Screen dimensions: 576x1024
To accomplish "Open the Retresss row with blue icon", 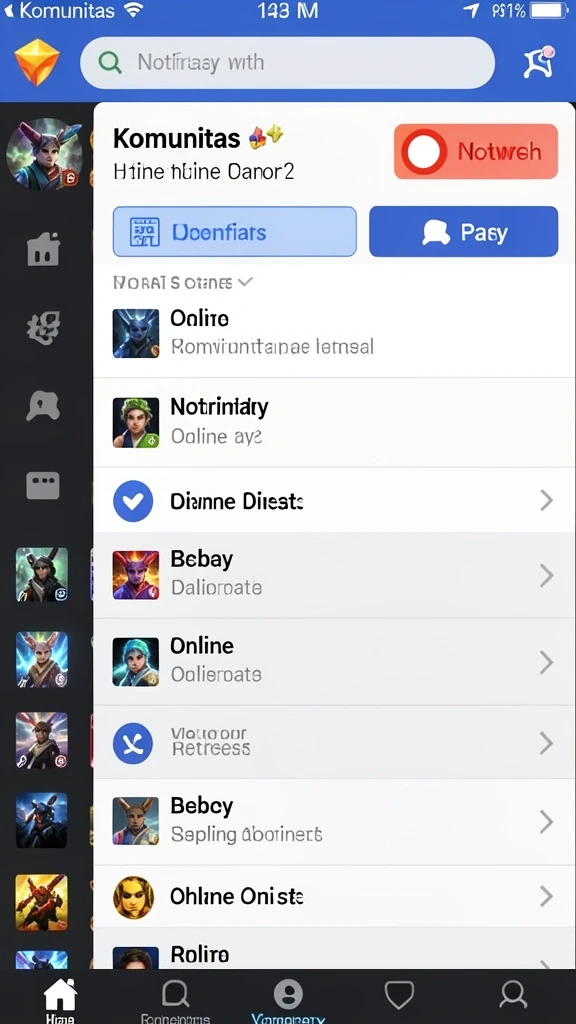I will [334, 743].
